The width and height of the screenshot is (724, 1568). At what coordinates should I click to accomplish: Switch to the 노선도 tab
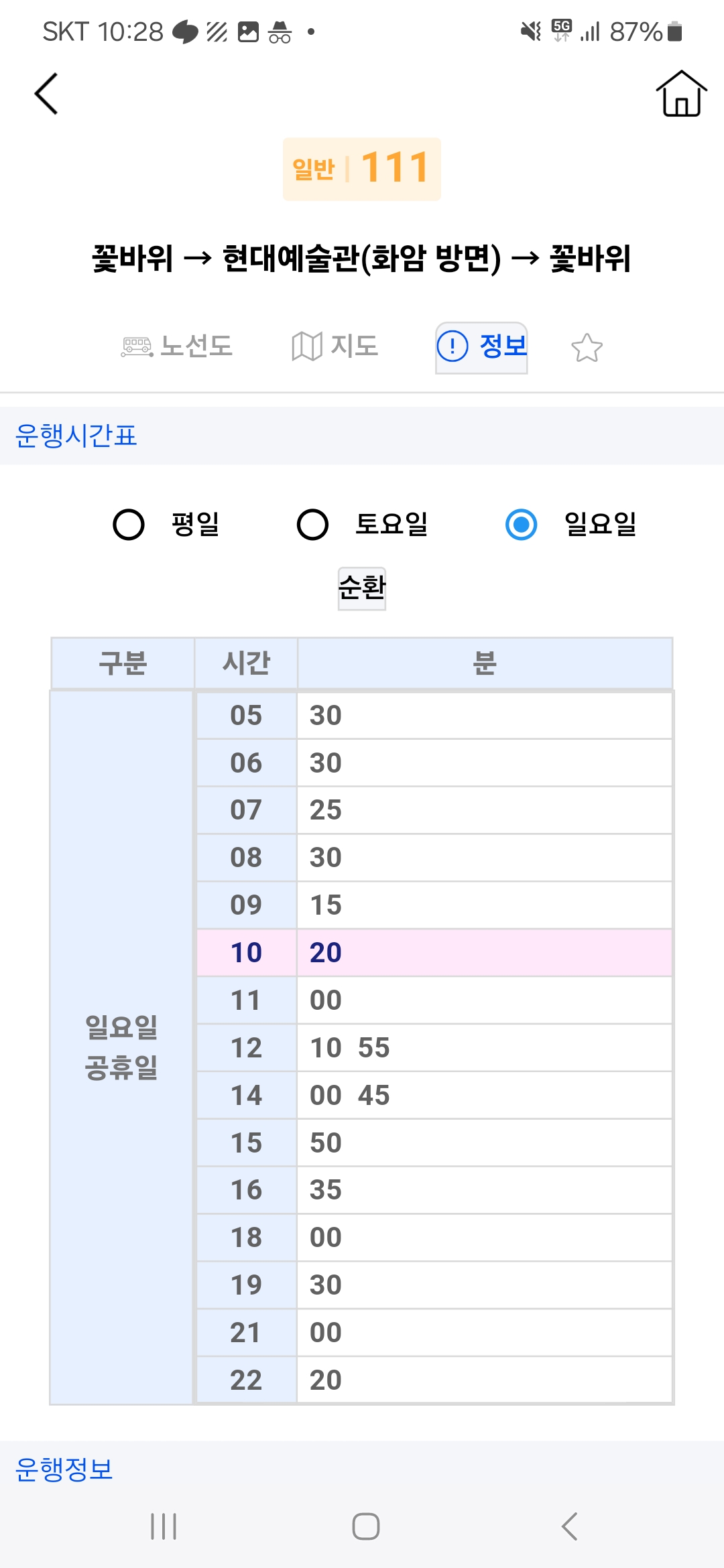pyautogui.click(x=177, y=346)
